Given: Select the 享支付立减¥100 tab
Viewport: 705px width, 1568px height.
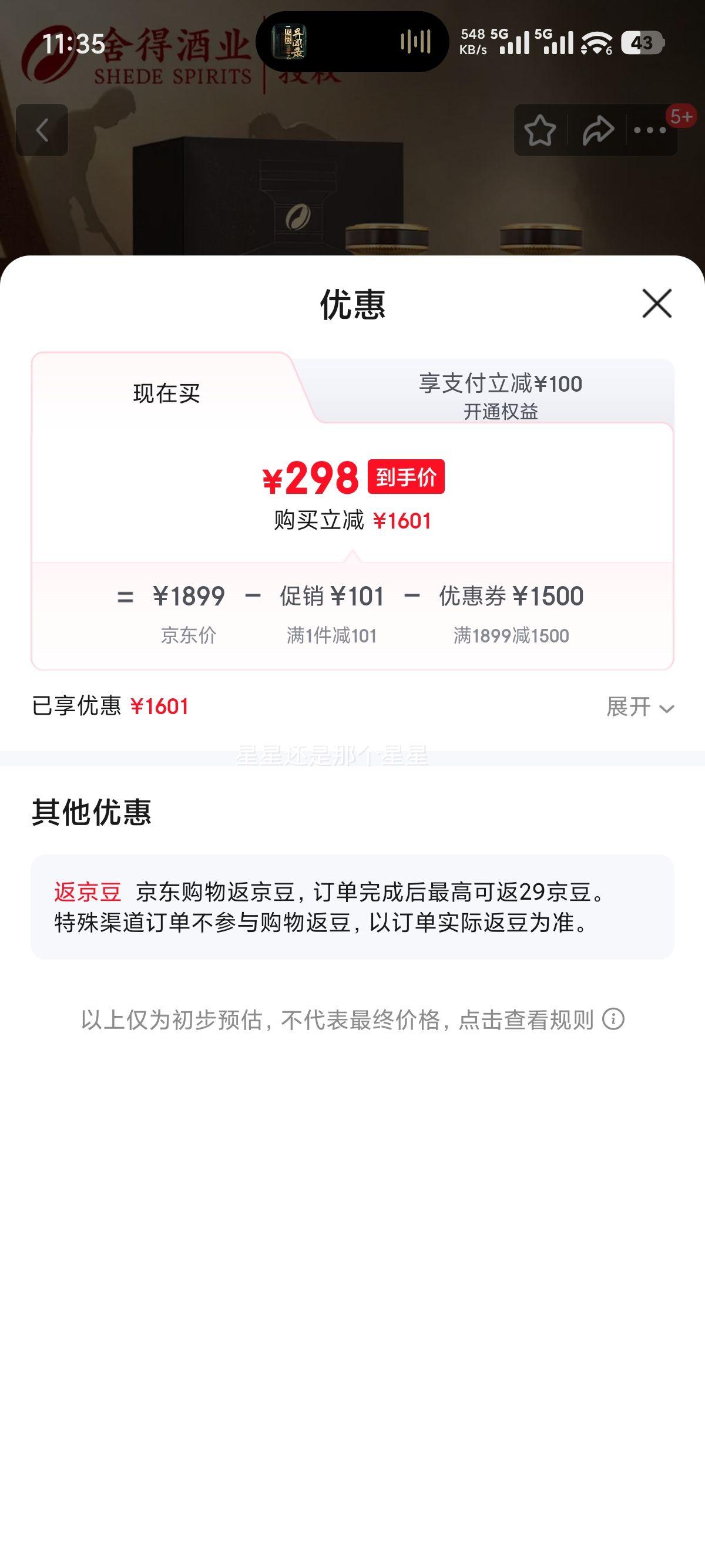Looking at the screenshot, I should pos(502,383).
